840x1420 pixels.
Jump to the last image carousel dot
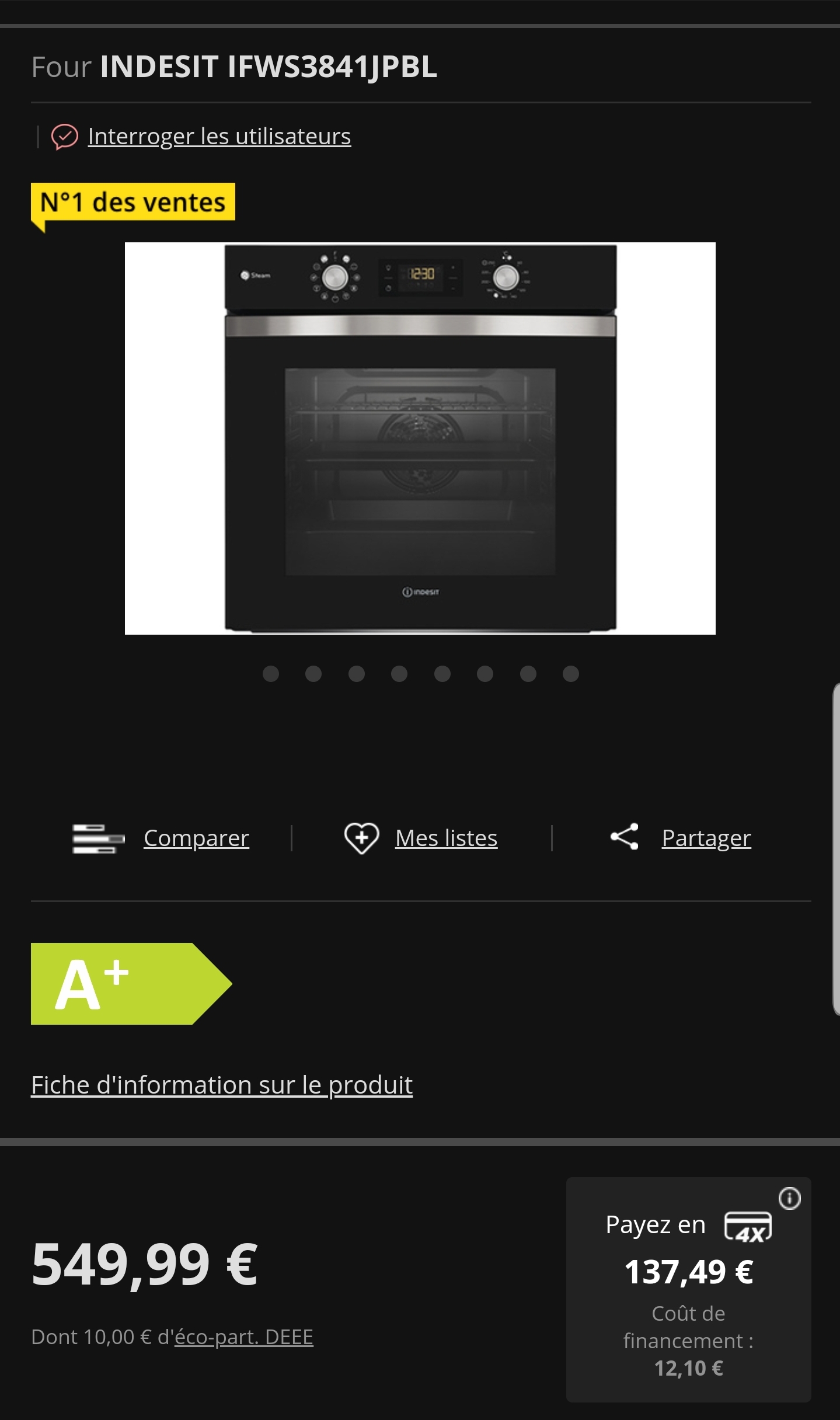(570, 674)
